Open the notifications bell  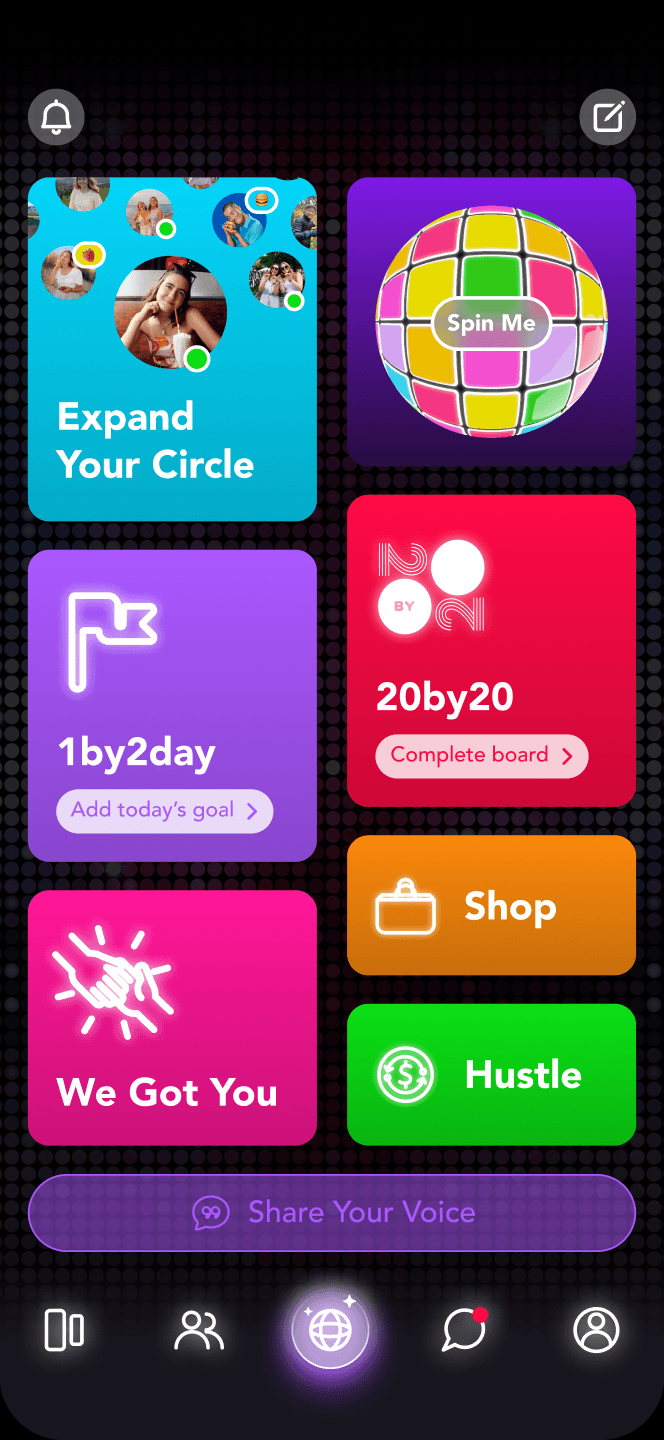[x=56, y=117]
